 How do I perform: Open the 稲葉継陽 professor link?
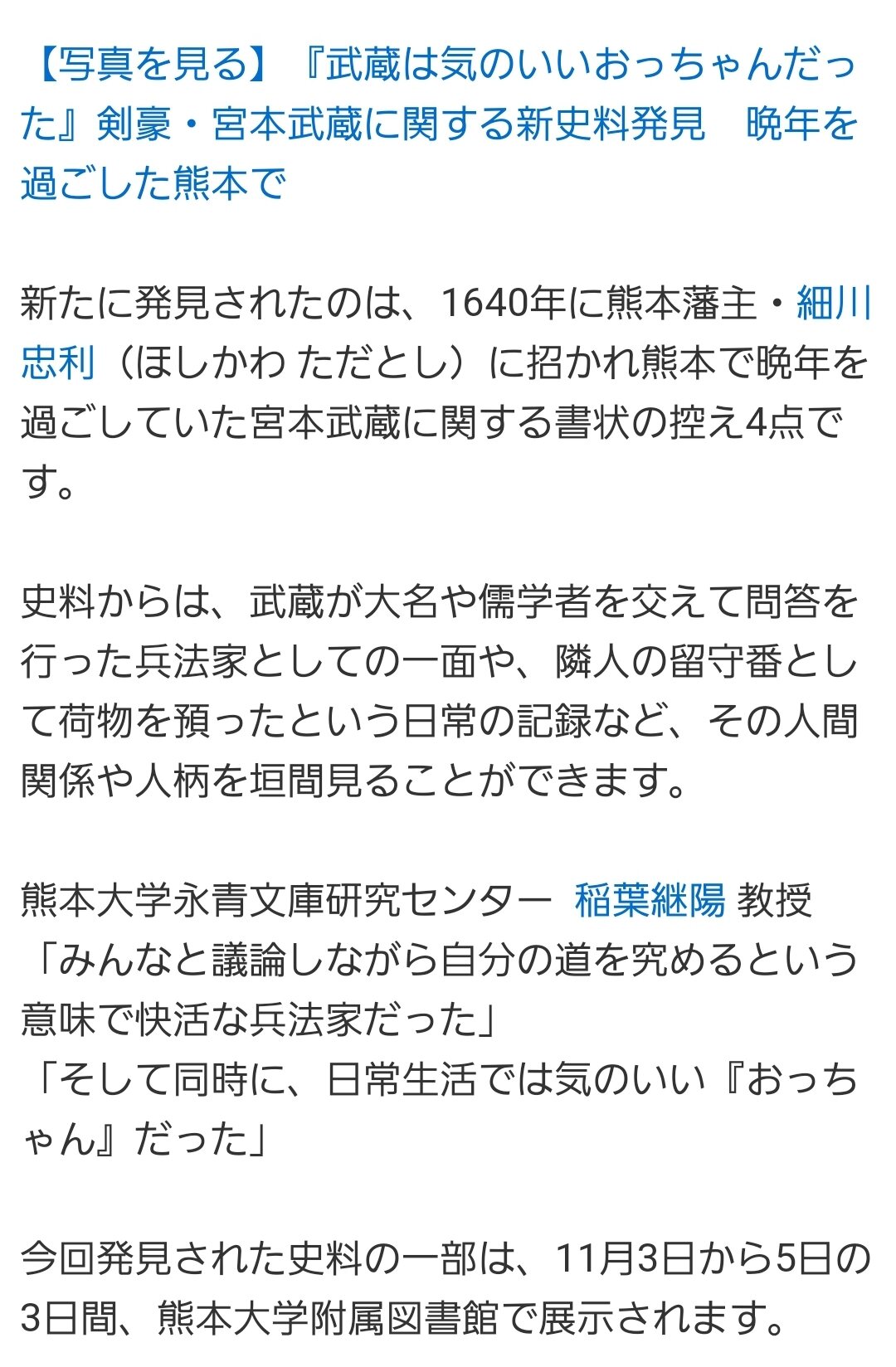650,900
